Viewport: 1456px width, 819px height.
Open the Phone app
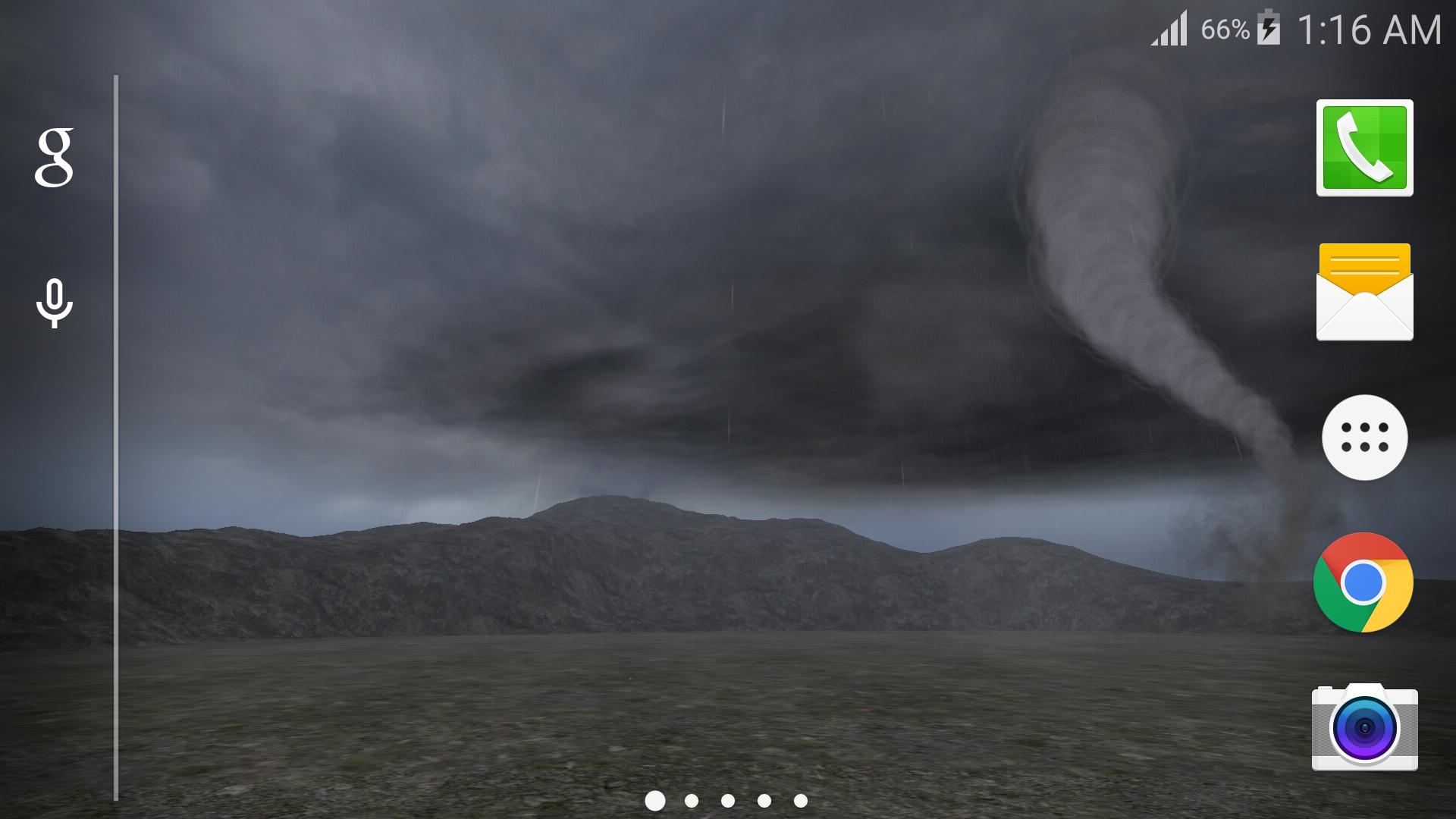coord(1364,148)
